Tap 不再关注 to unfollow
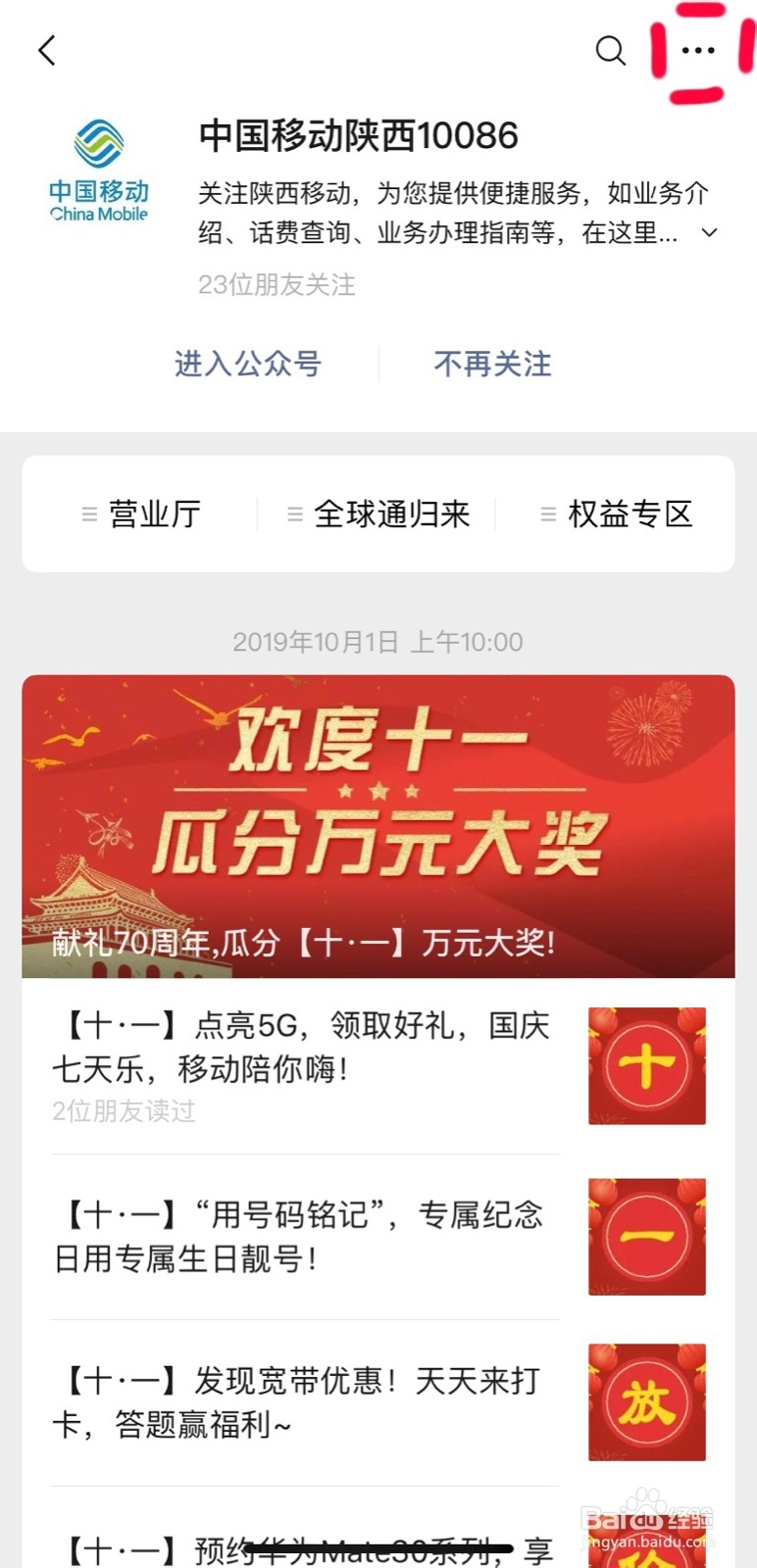The height and width of the screenshot is (1568, 757). click(491, 364)
